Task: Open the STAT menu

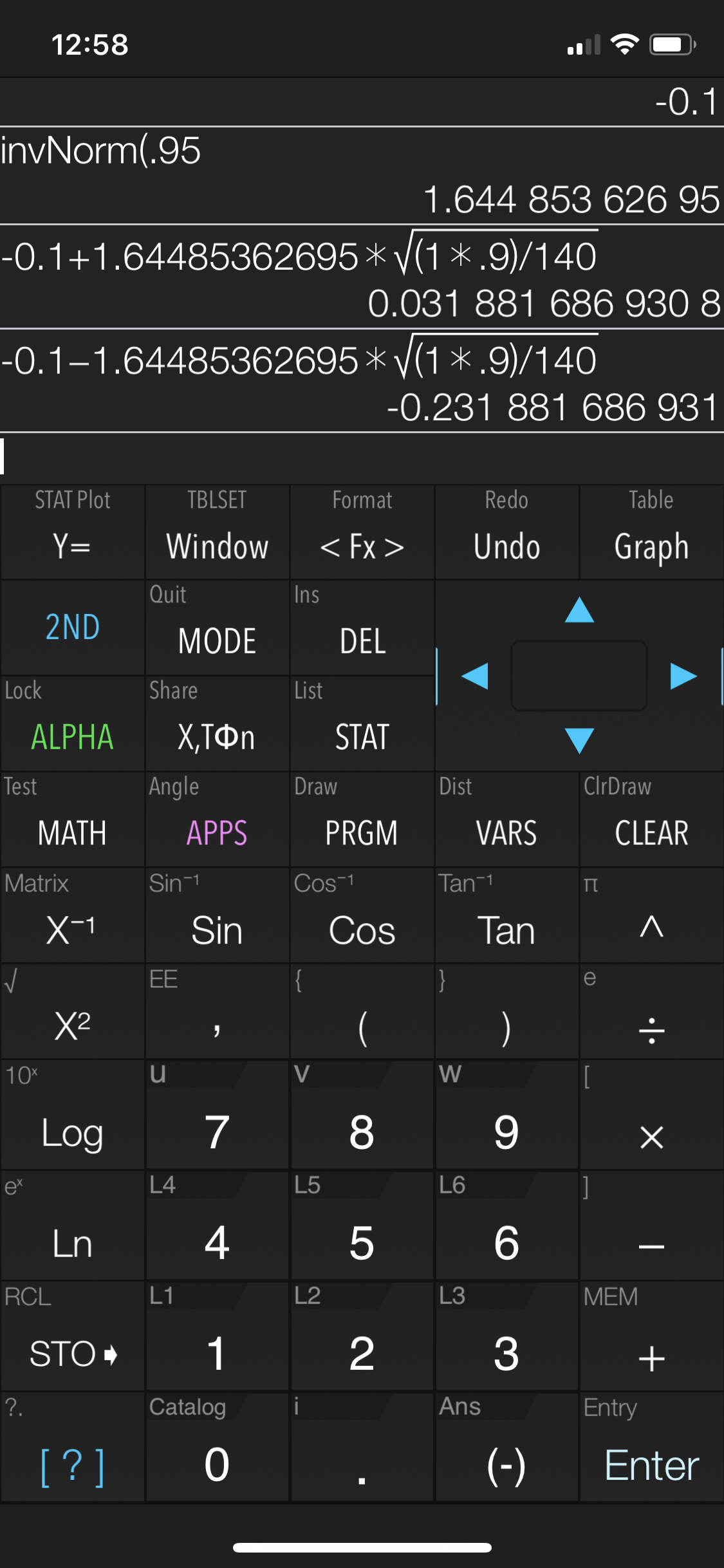Action: point(362,736)
